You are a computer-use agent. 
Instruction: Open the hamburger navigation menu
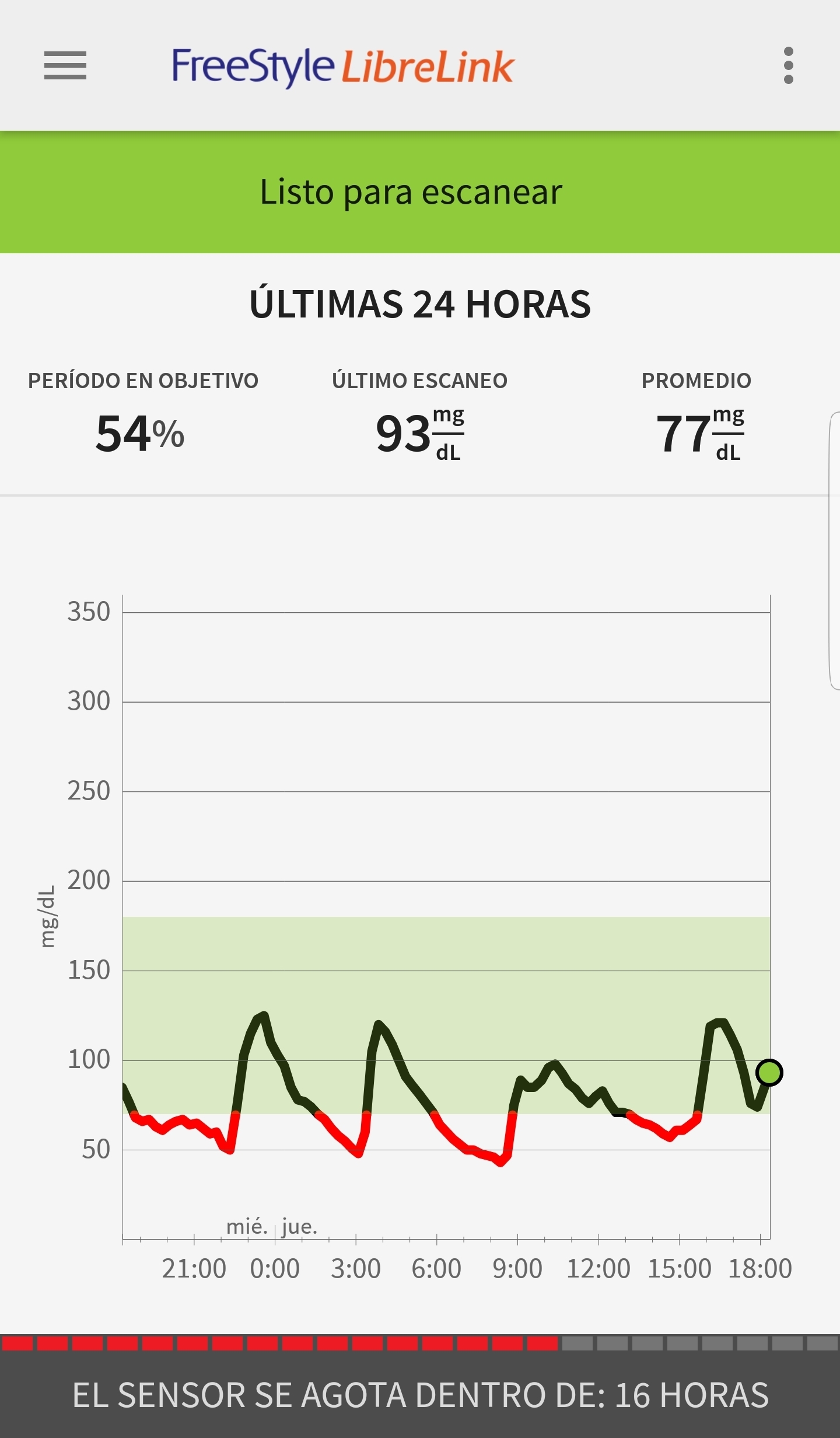pos(65,65)
